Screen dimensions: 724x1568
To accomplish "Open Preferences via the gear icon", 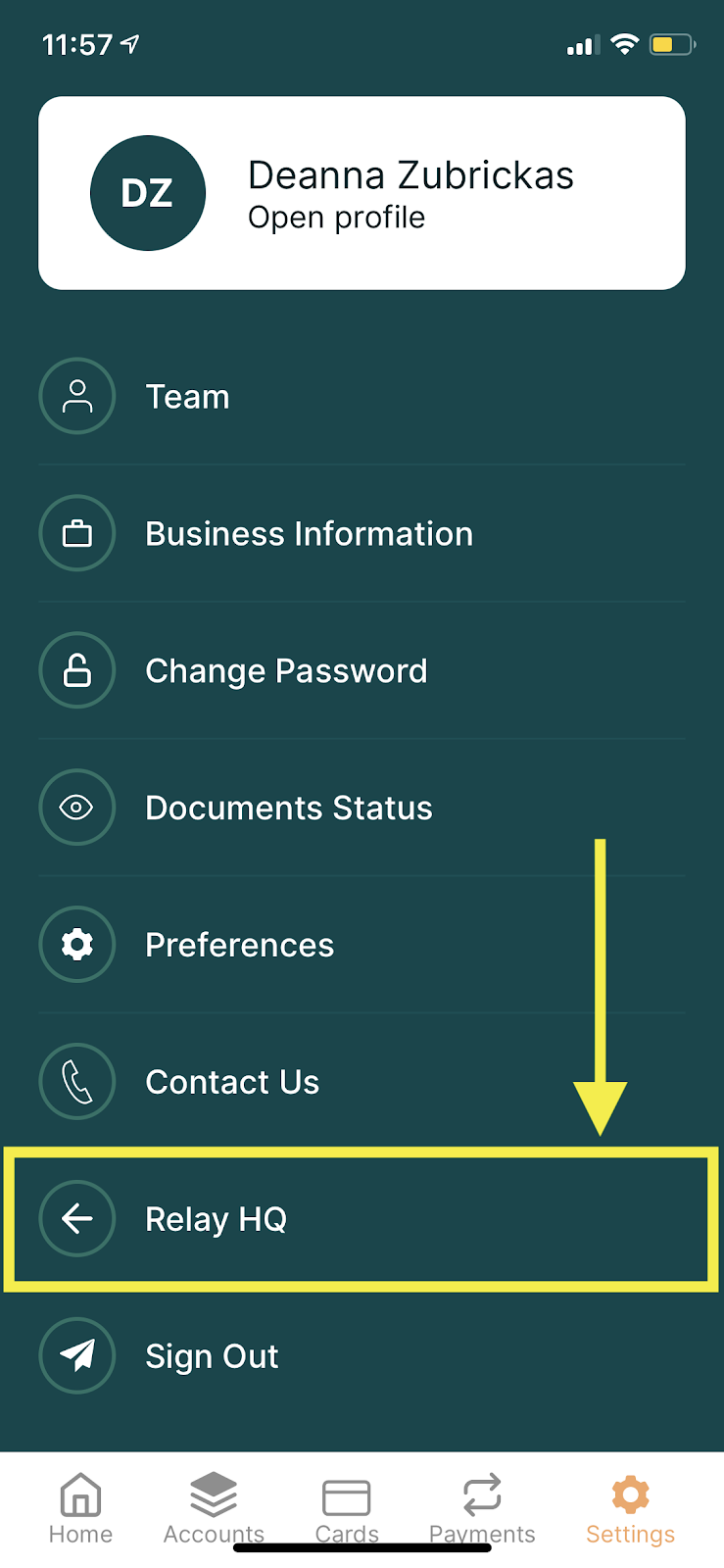I will 77,945.
